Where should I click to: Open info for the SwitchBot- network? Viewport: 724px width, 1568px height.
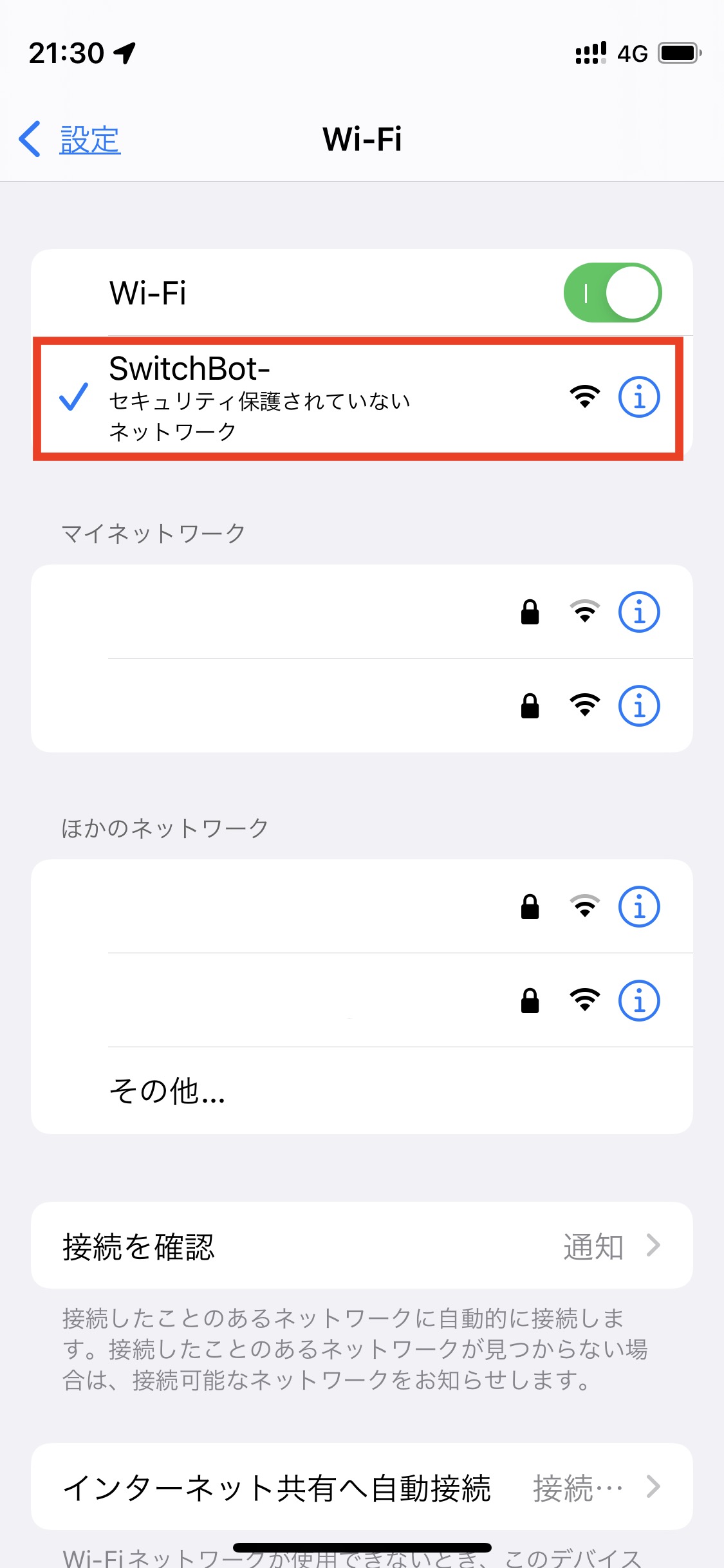coord(639,397)
